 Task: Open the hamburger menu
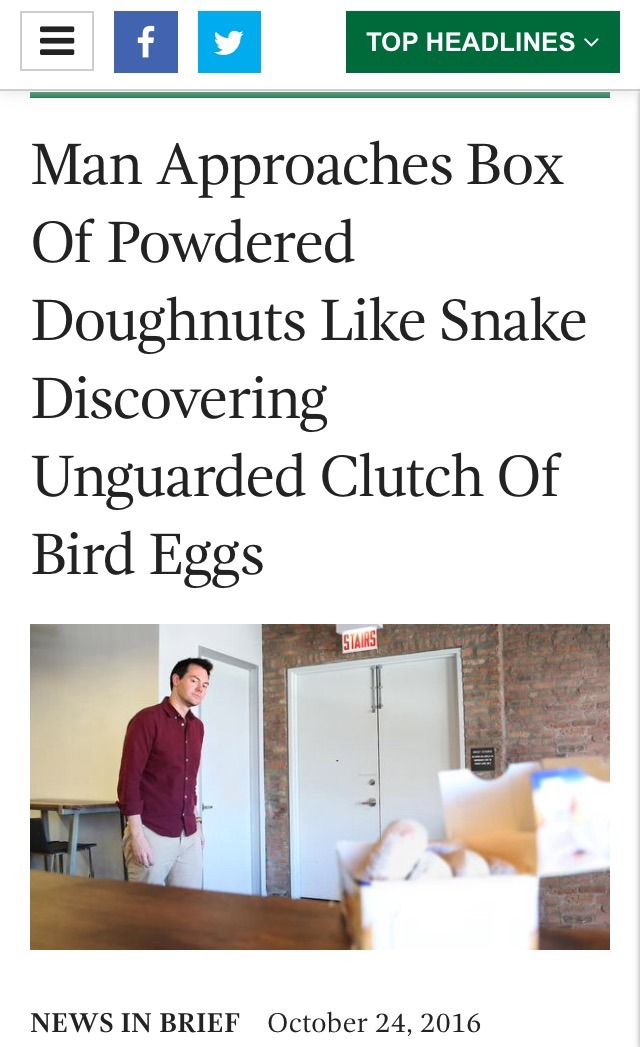click(x=57, y=41)
